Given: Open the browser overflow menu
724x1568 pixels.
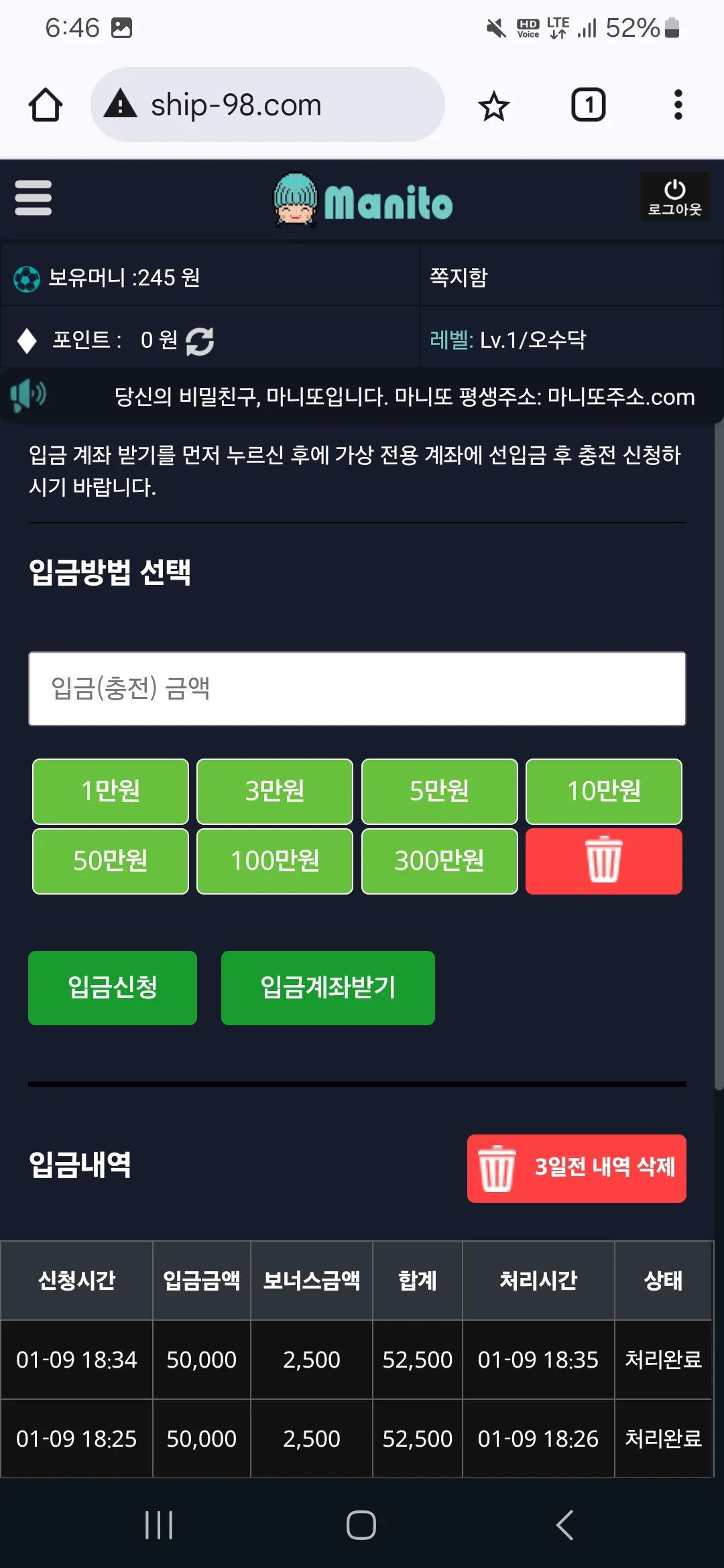Looking at the screenshot, I should pos(678,105).
